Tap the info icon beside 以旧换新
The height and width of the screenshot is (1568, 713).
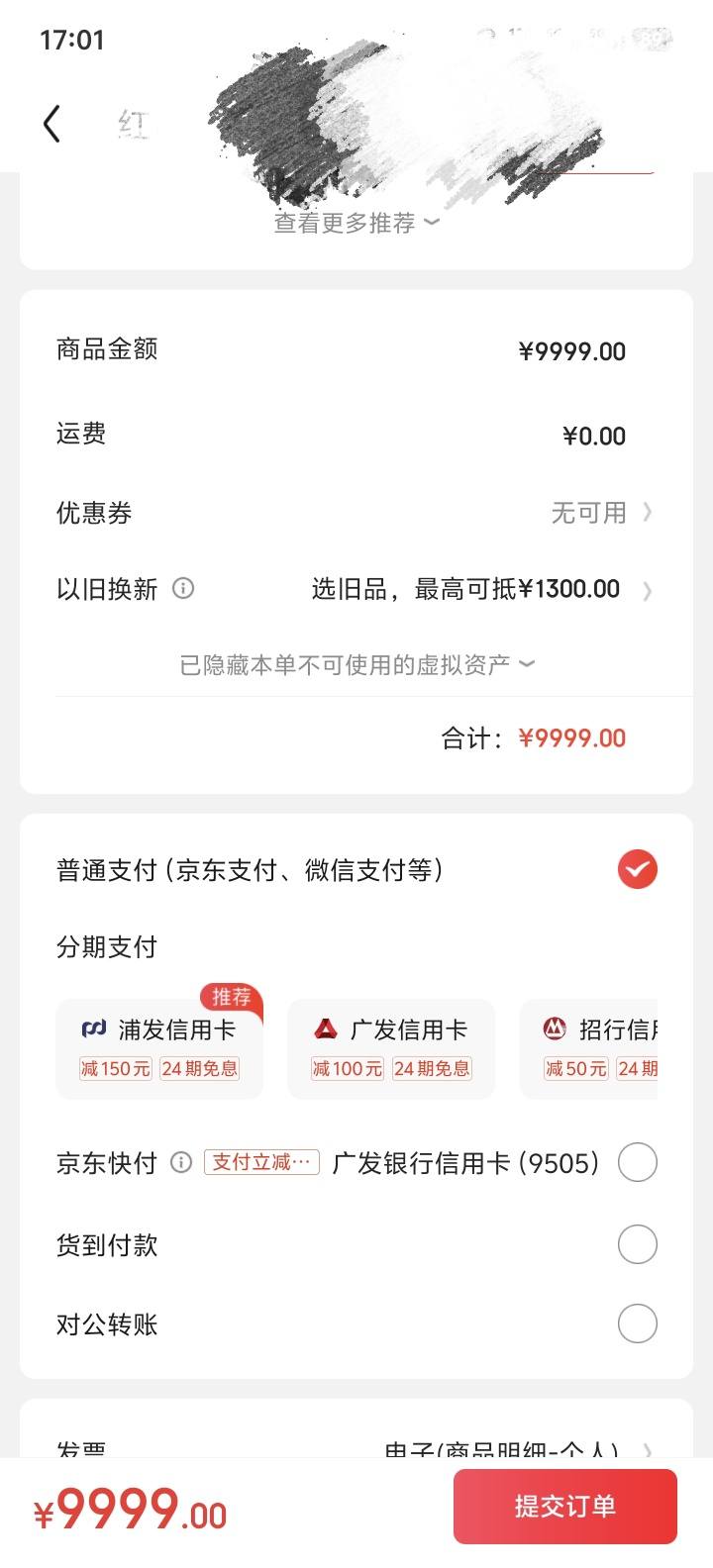[x=183, y=589]
